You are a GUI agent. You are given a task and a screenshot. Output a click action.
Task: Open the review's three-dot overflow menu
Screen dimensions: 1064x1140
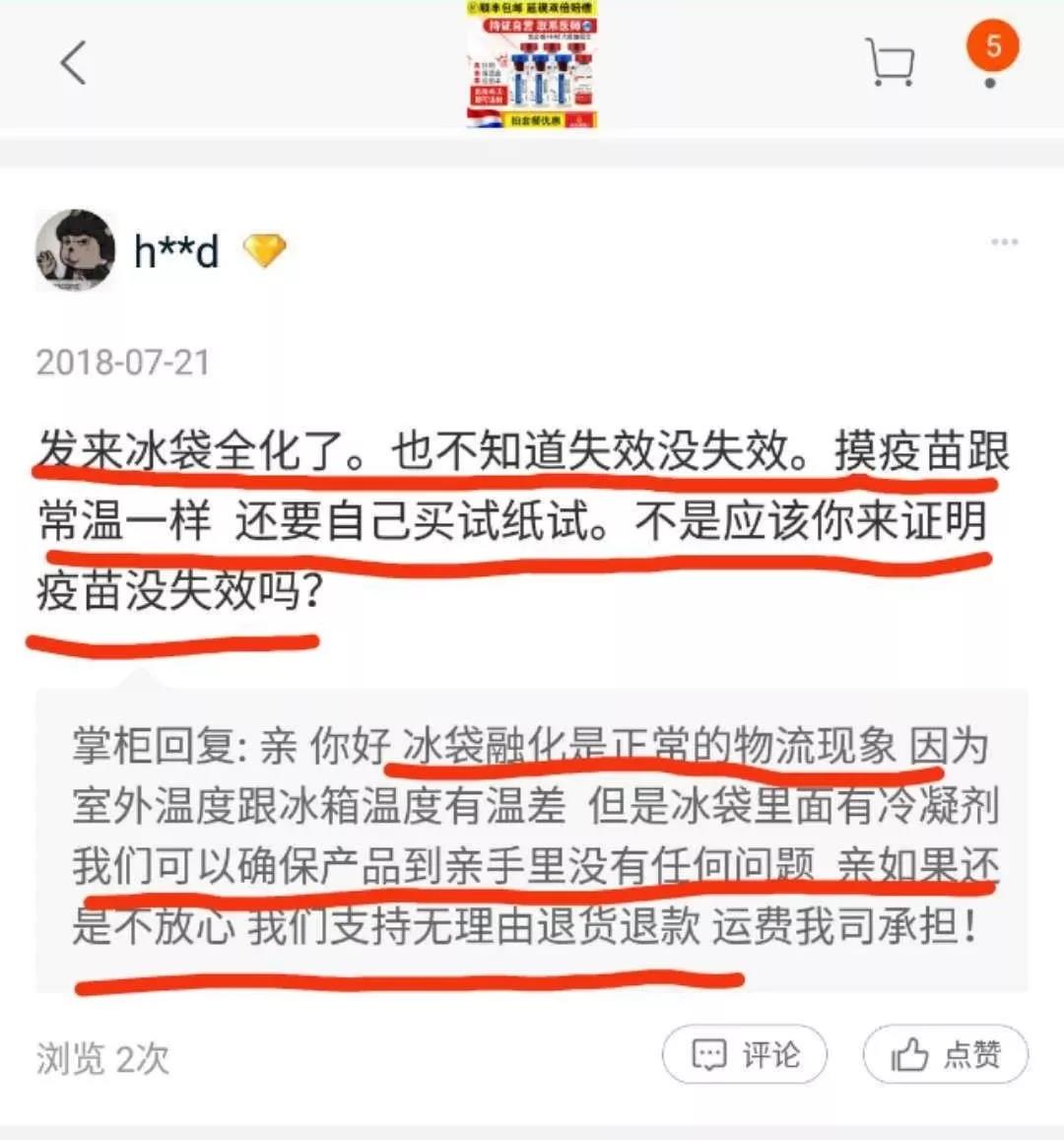(1004, 242)
